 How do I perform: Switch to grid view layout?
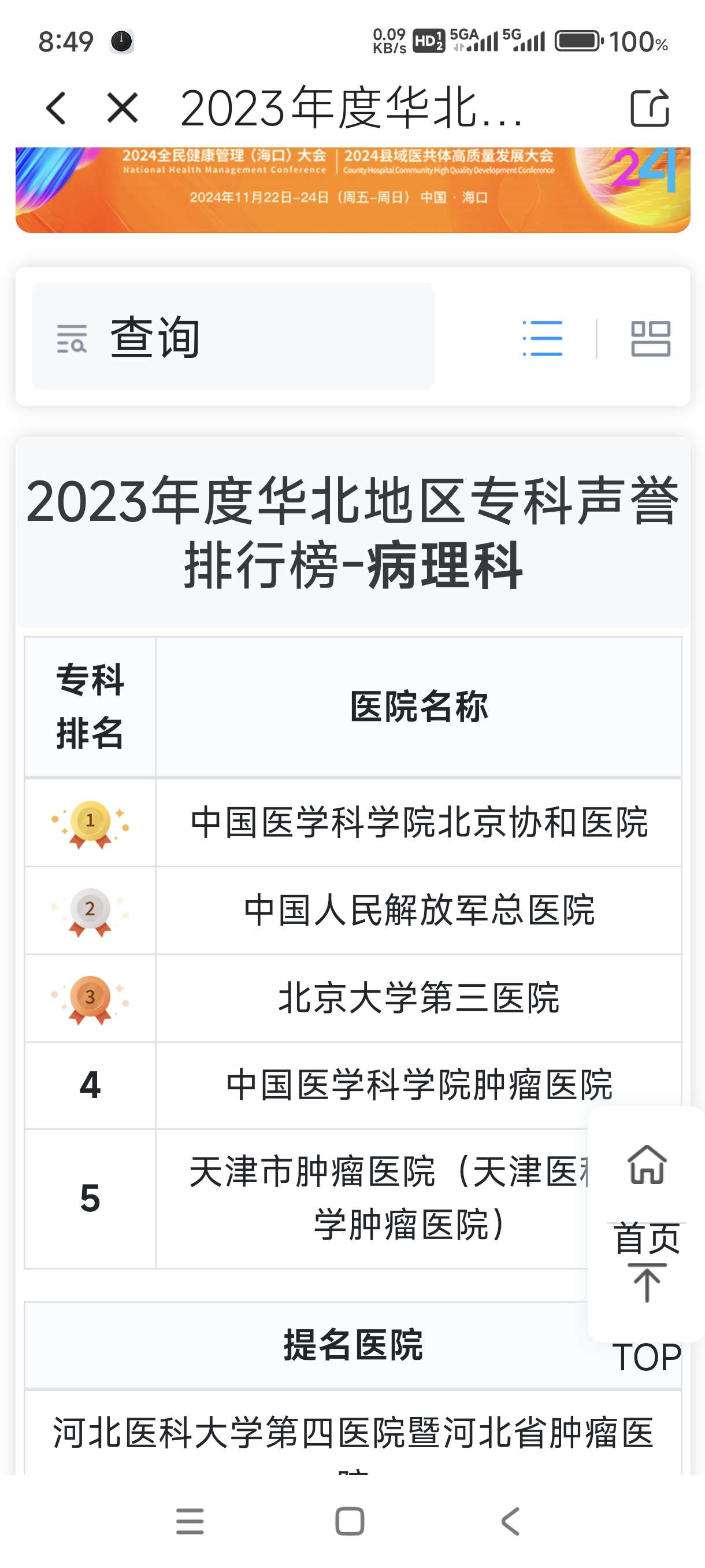(650, 338)
